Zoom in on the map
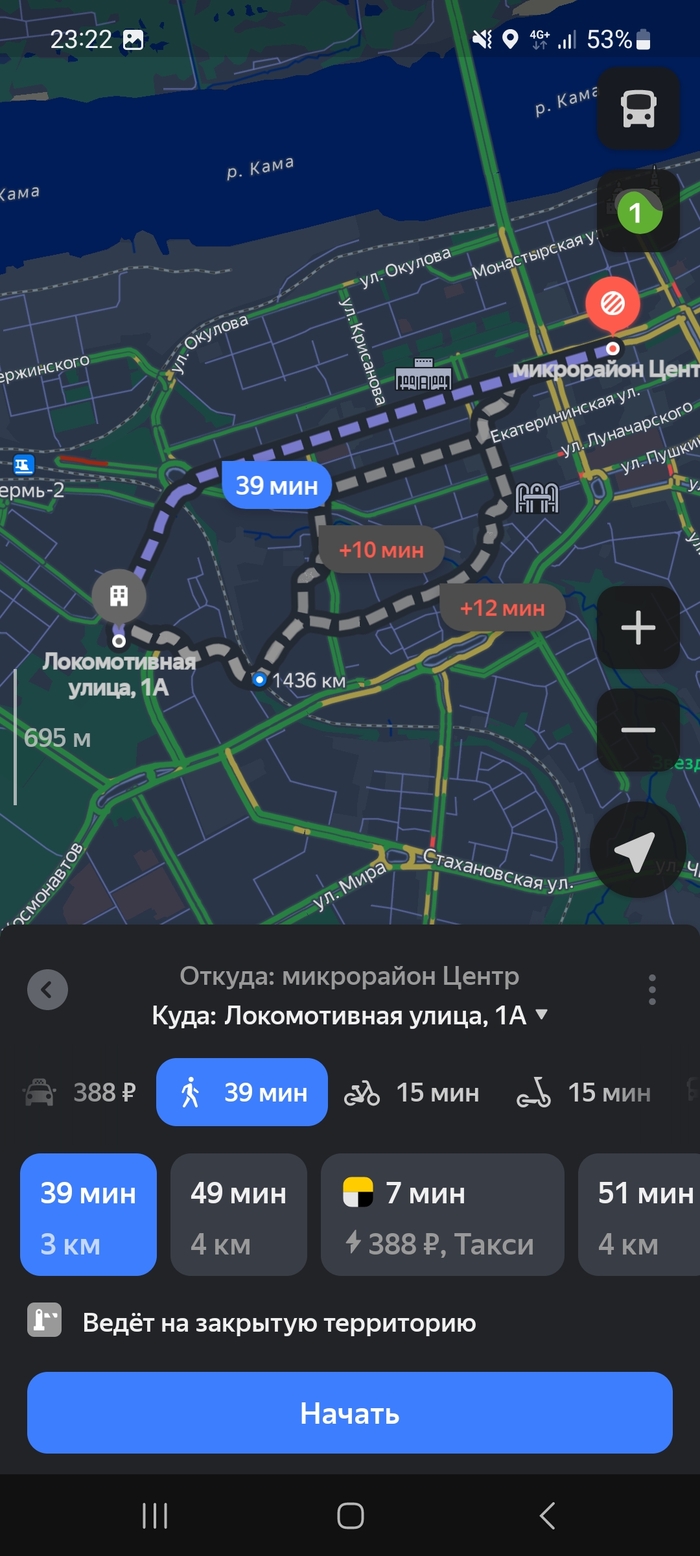This screenshot has height=1556, width=700. coord(638,628)
